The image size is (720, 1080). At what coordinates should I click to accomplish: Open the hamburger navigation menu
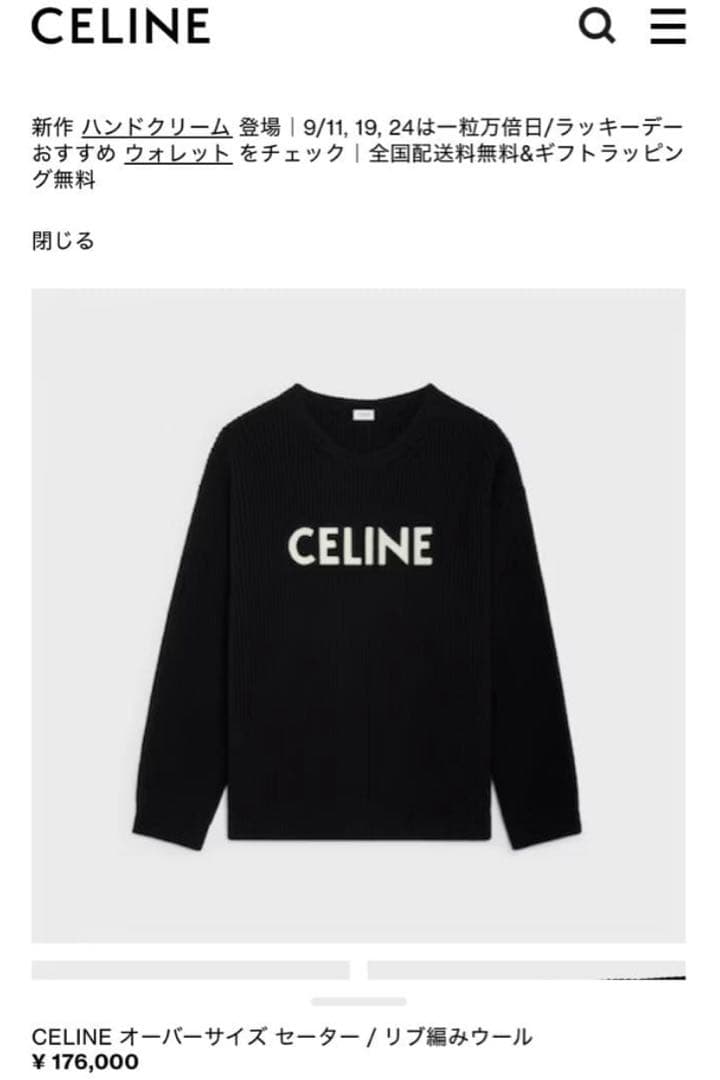click(x=666, y=29)
